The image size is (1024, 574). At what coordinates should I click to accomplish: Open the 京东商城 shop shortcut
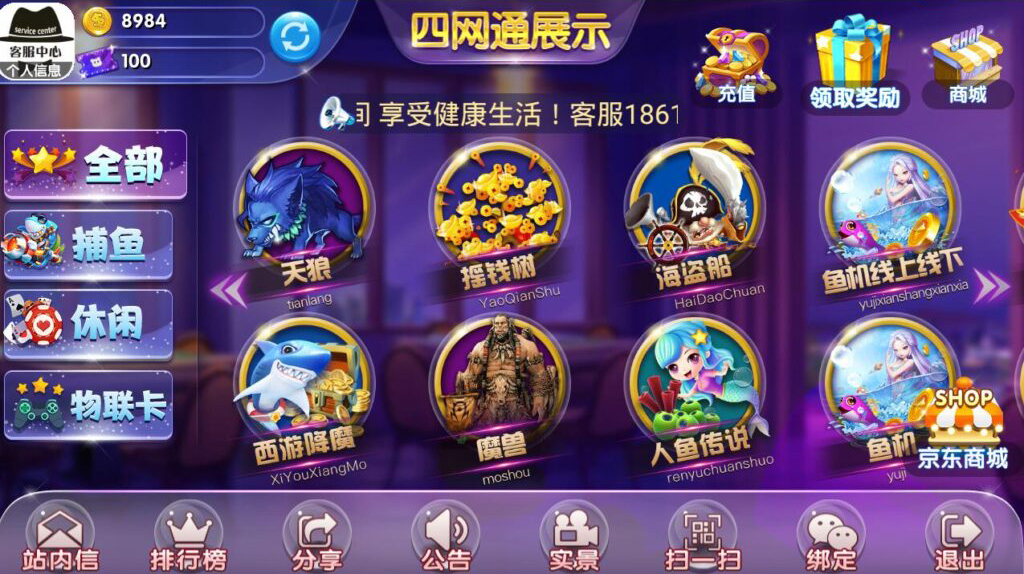tap(964, 425)
